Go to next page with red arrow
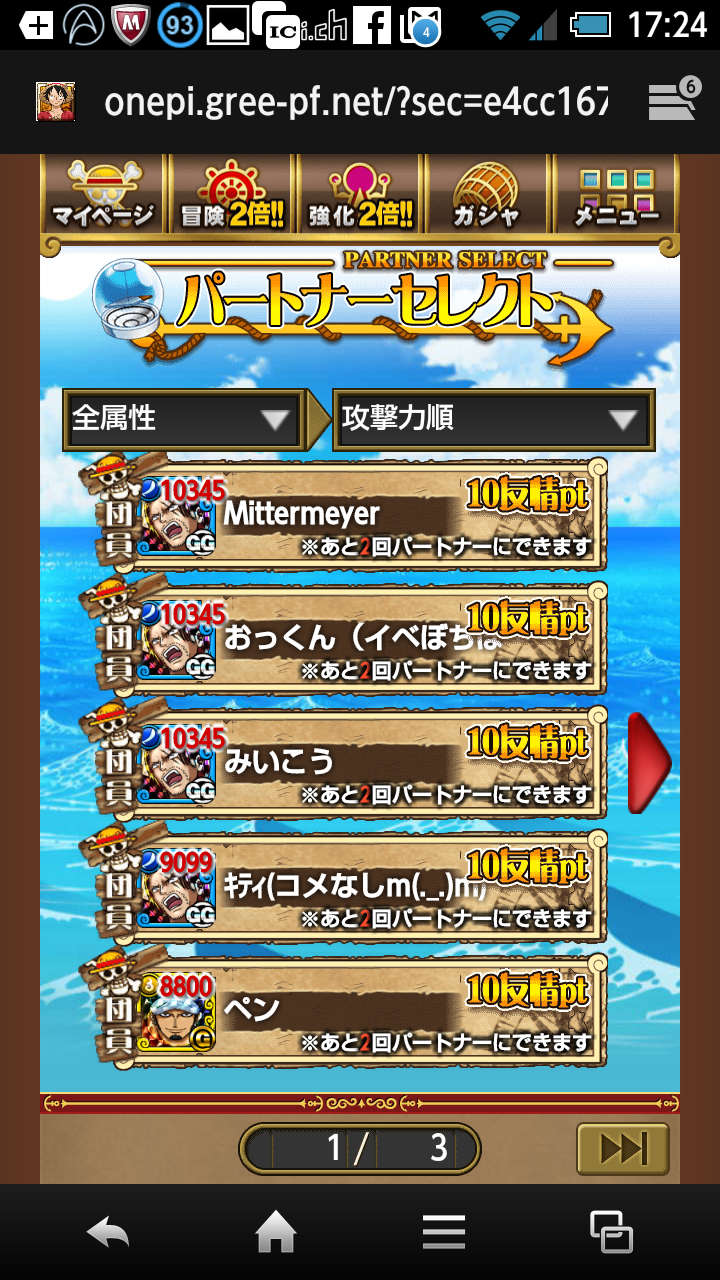Screen dimensions: 720x1280 (648, 762)
